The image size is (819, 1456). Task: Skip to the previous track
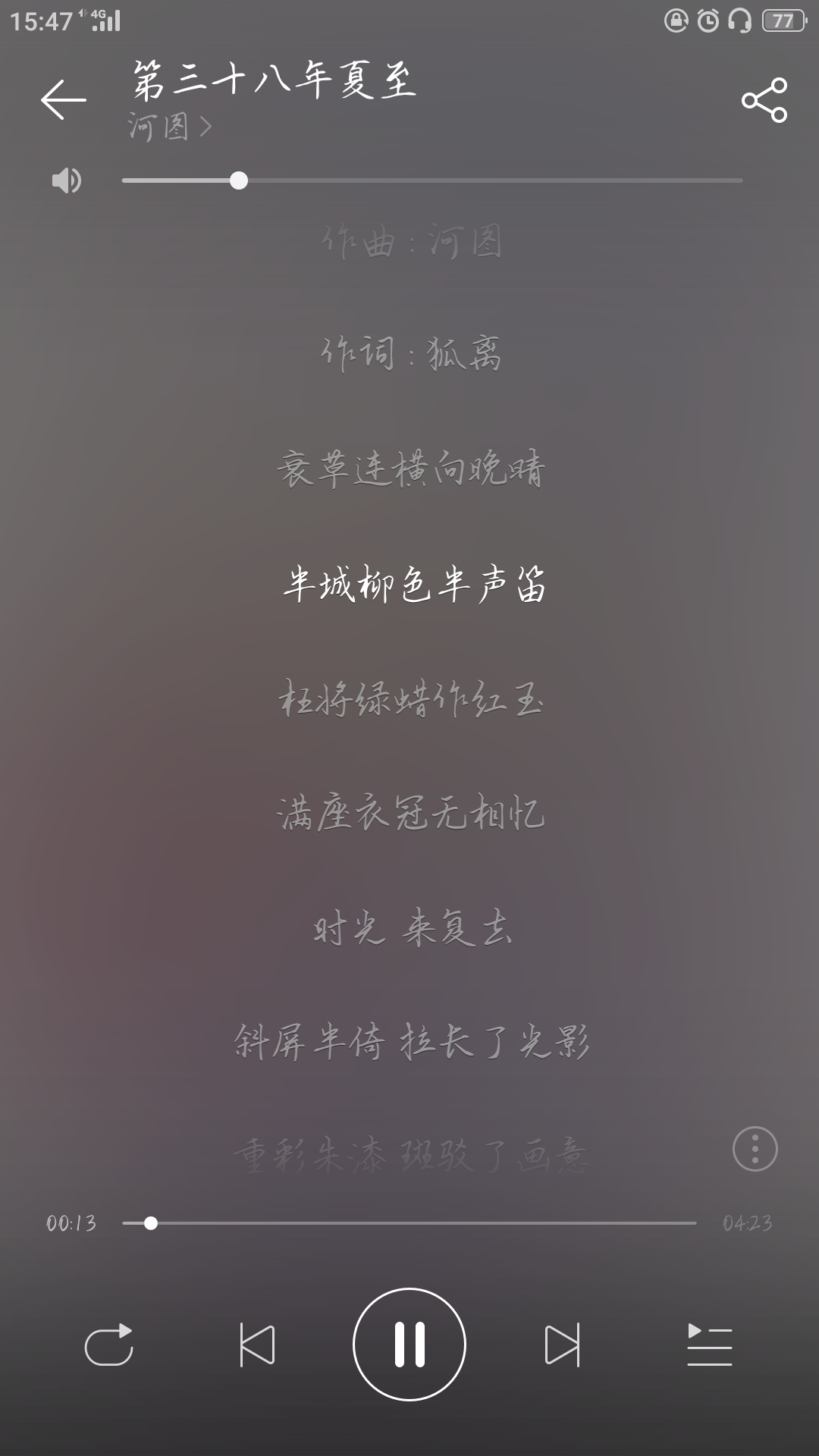point(257,1345)
